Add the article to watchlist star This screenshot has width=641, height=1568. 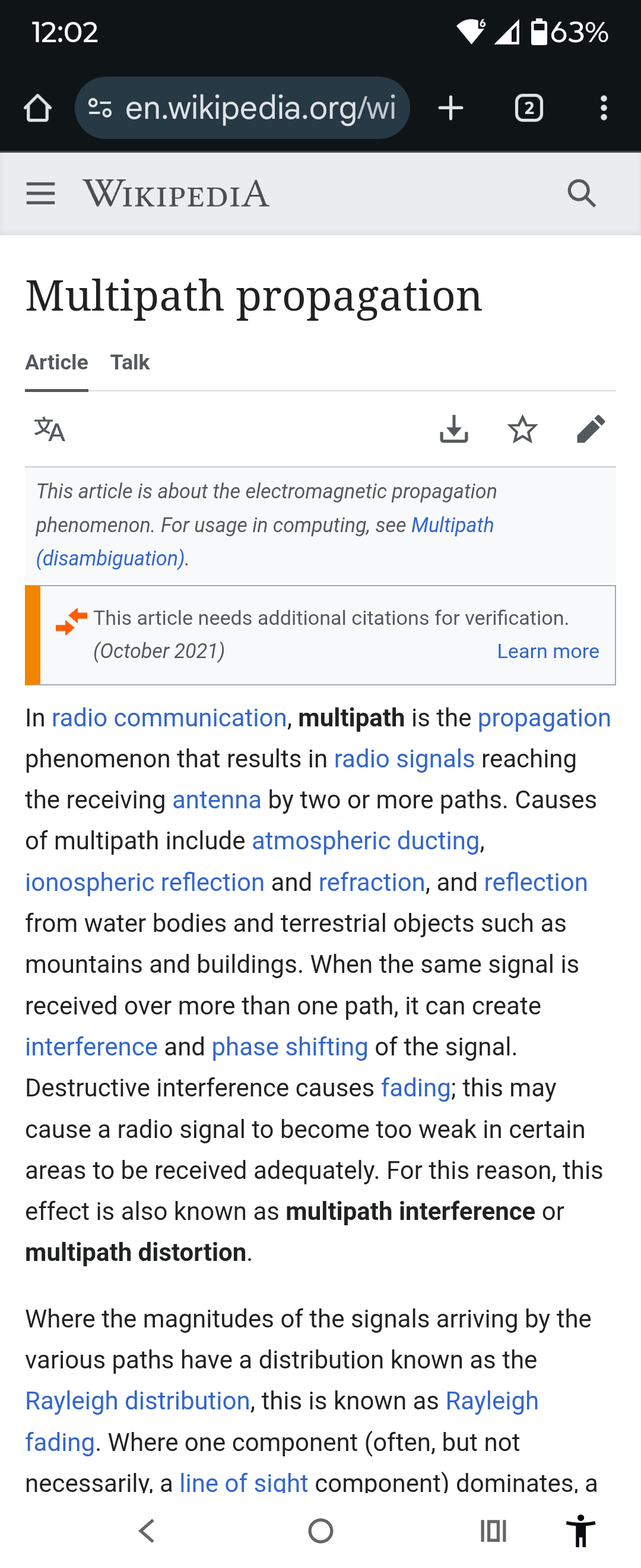522,430
